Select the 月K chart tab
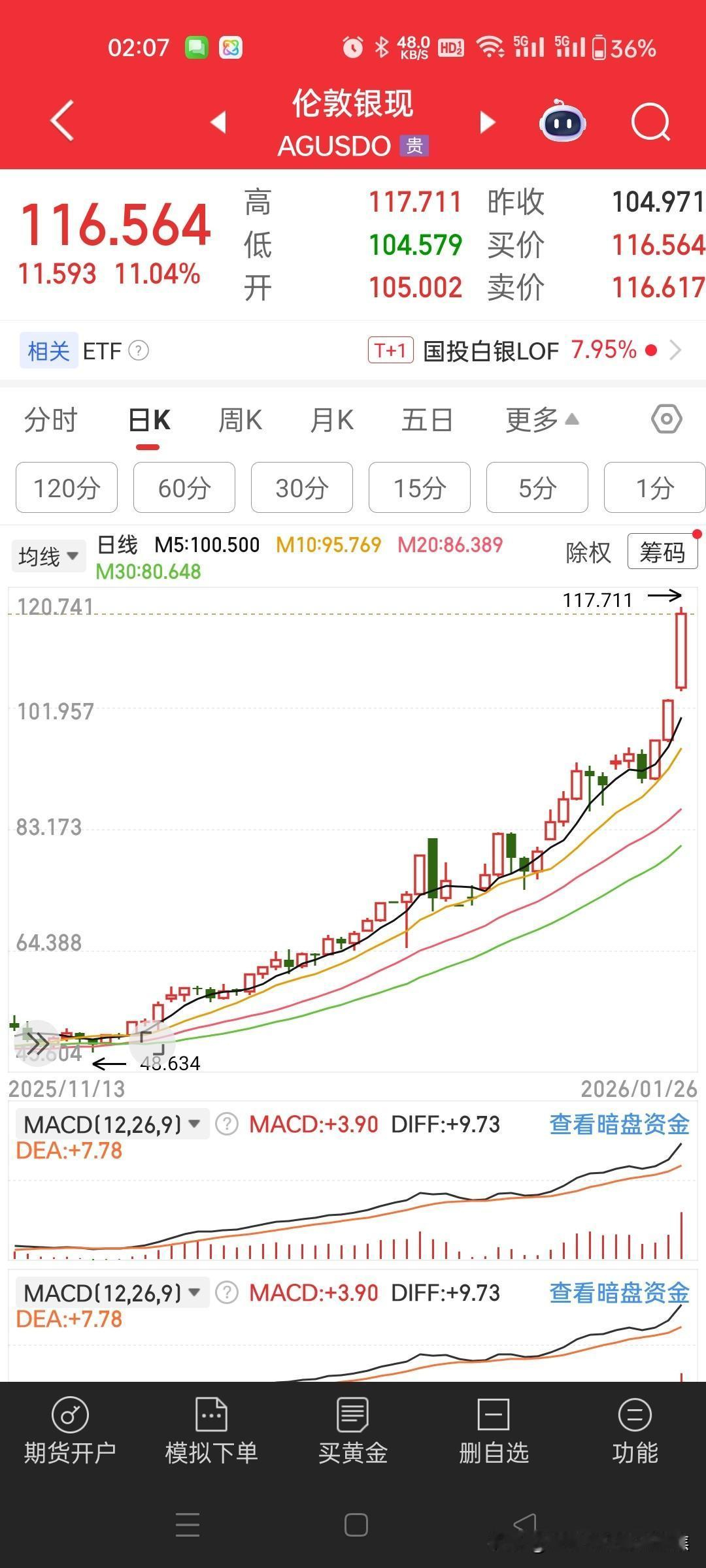This screenshot has height=1568, width=706. 332,420
